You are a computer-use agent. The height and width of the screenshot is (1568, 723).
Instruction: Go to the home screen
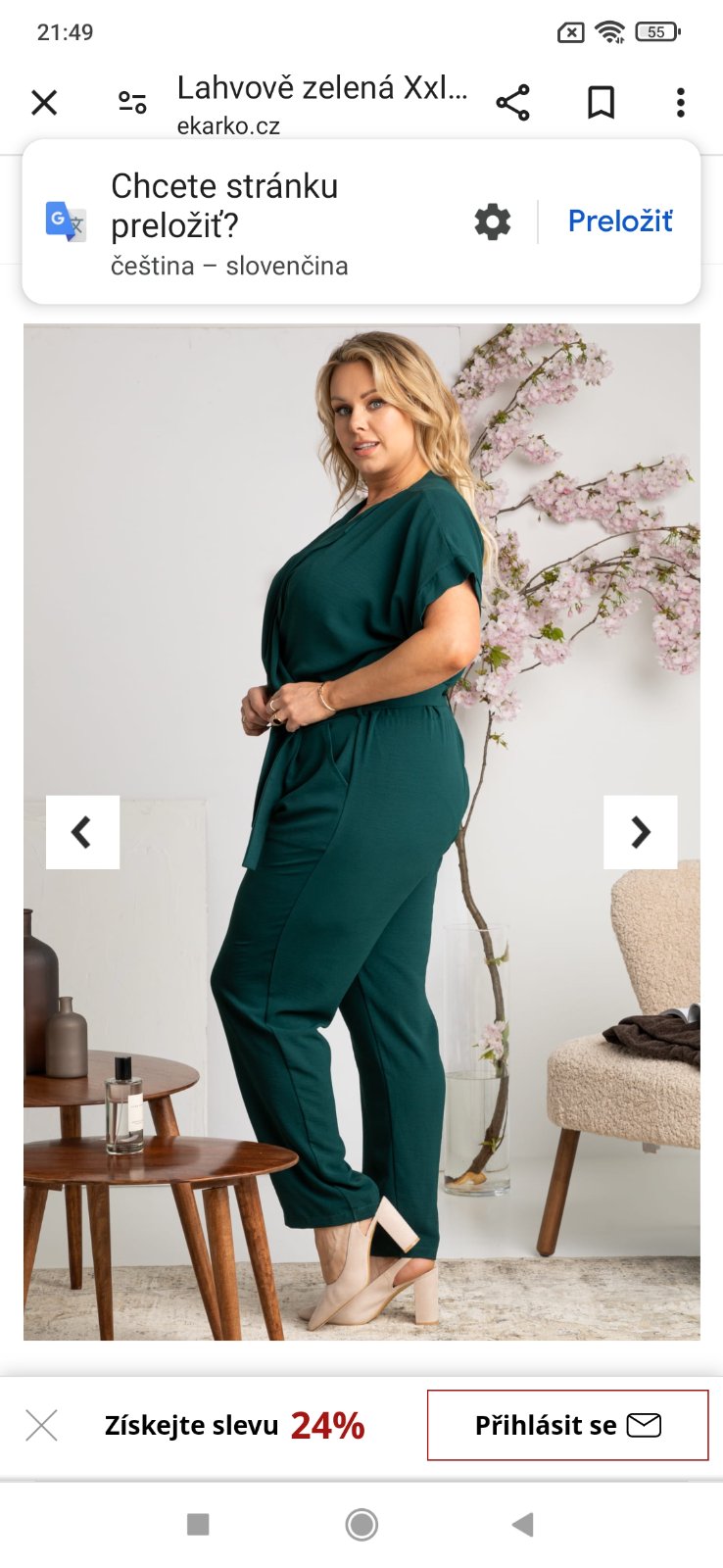click(x=361, y=1524)
